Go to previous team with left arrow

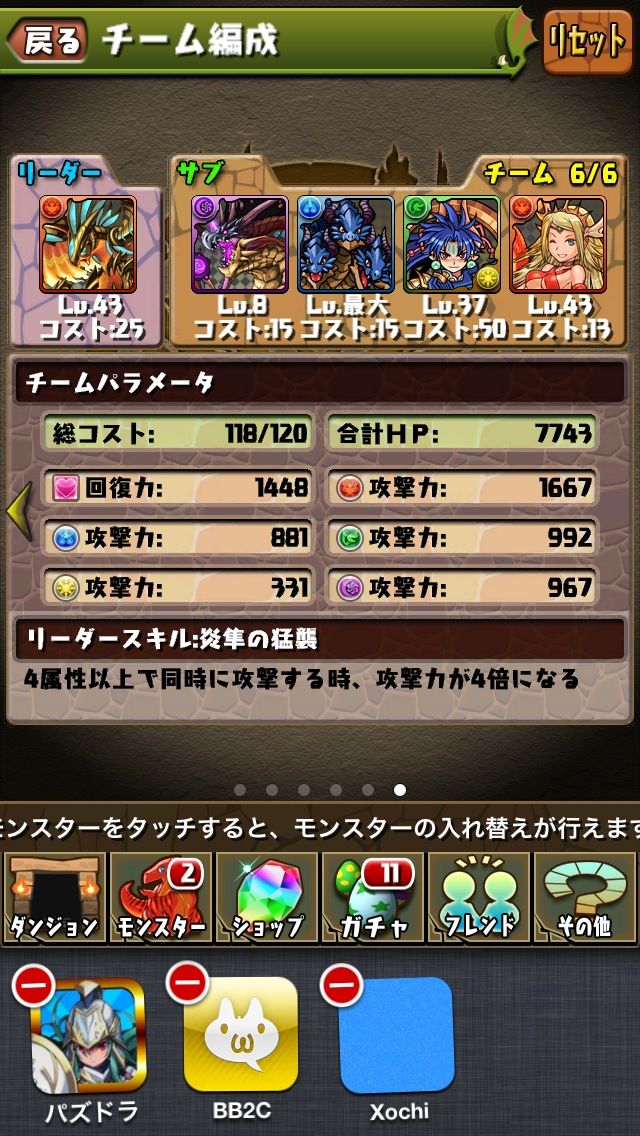point(19,511)
